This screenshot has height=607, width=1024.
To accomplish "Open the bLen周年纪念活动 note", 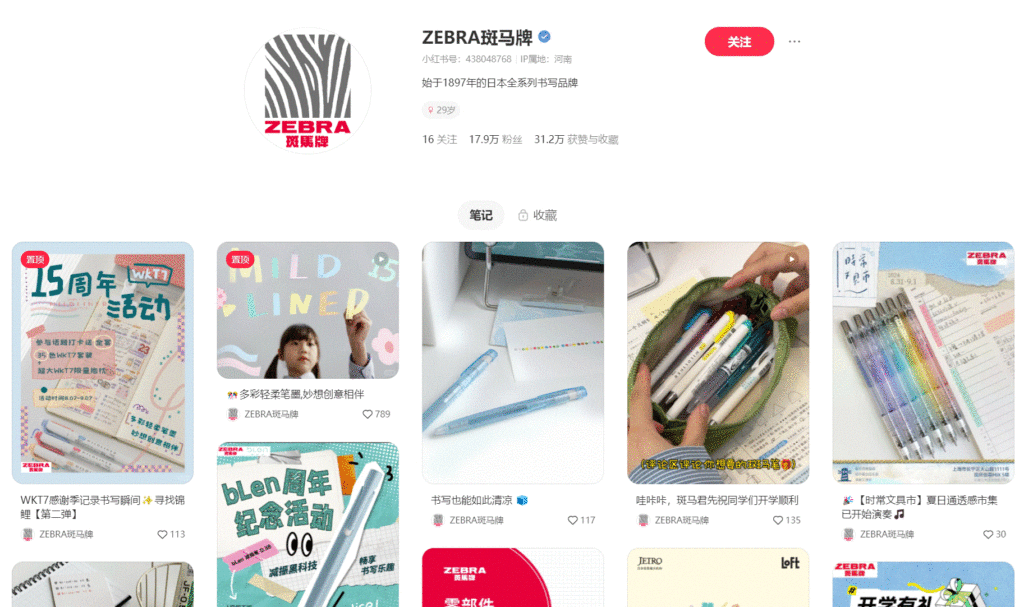I will tap(308, 525).
